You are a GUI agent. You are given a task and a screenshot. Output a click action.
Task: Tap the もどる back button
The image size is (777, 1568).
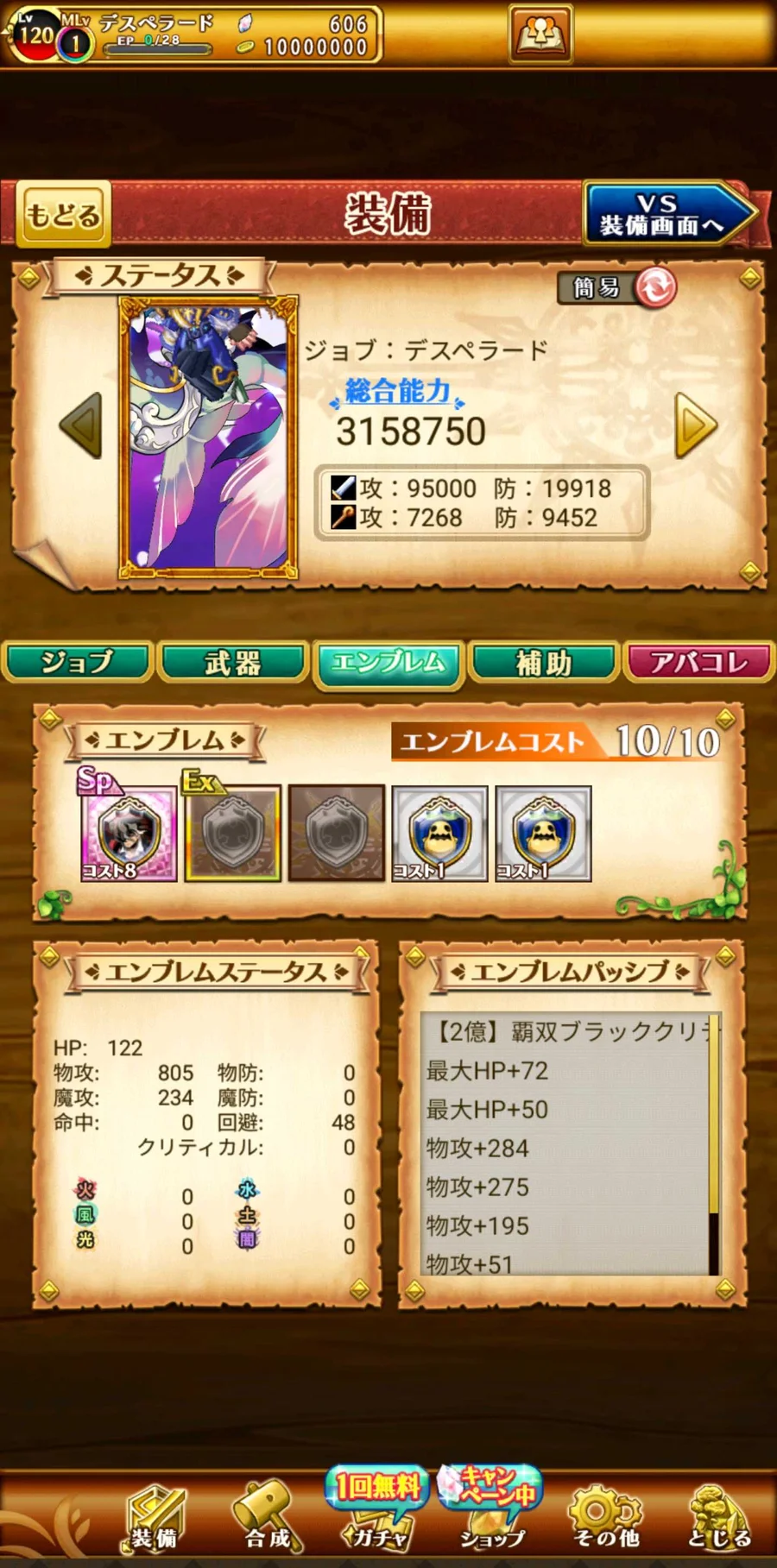[63, 213]
